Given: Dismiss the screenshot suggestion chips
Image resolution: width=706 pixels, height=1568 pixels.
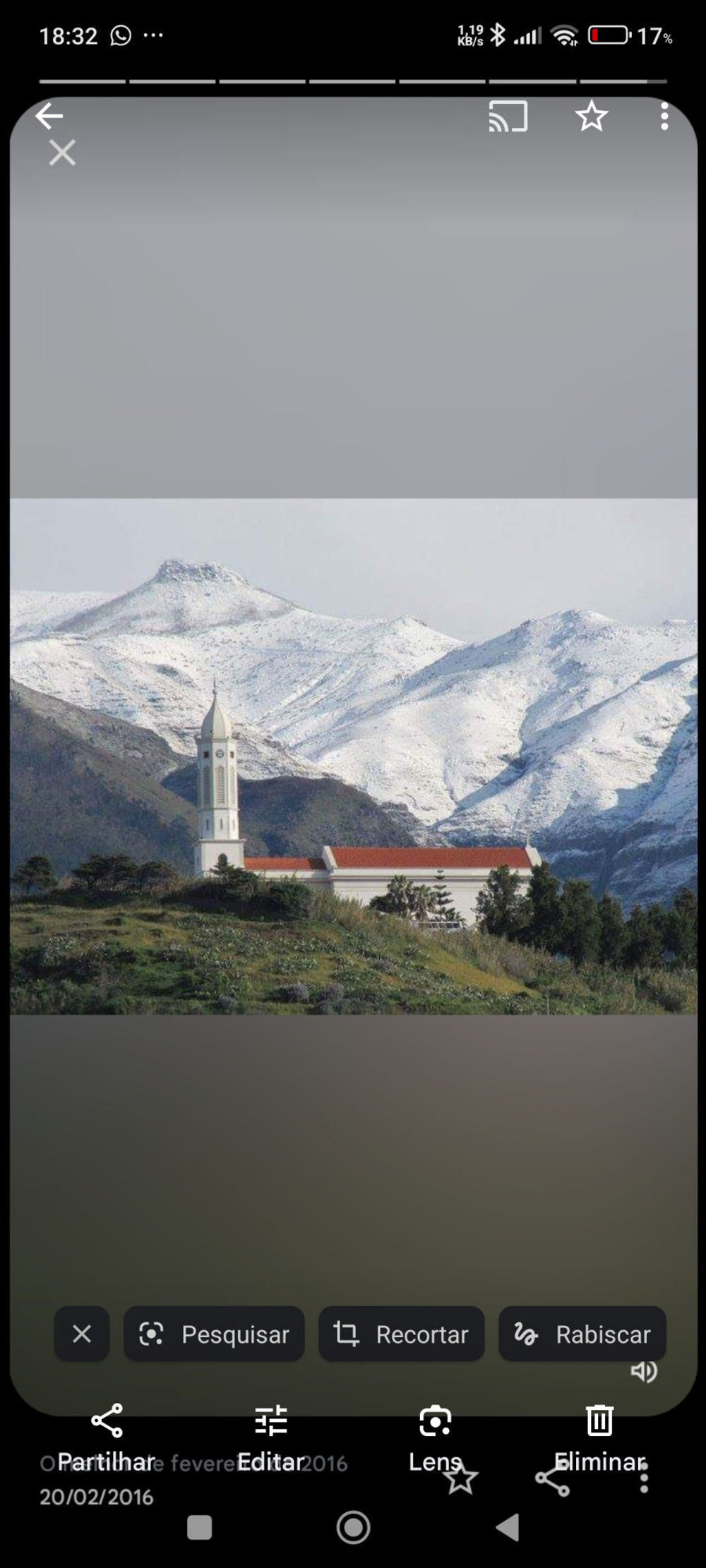Looking at the screenshot, I should pos(82,1334).
